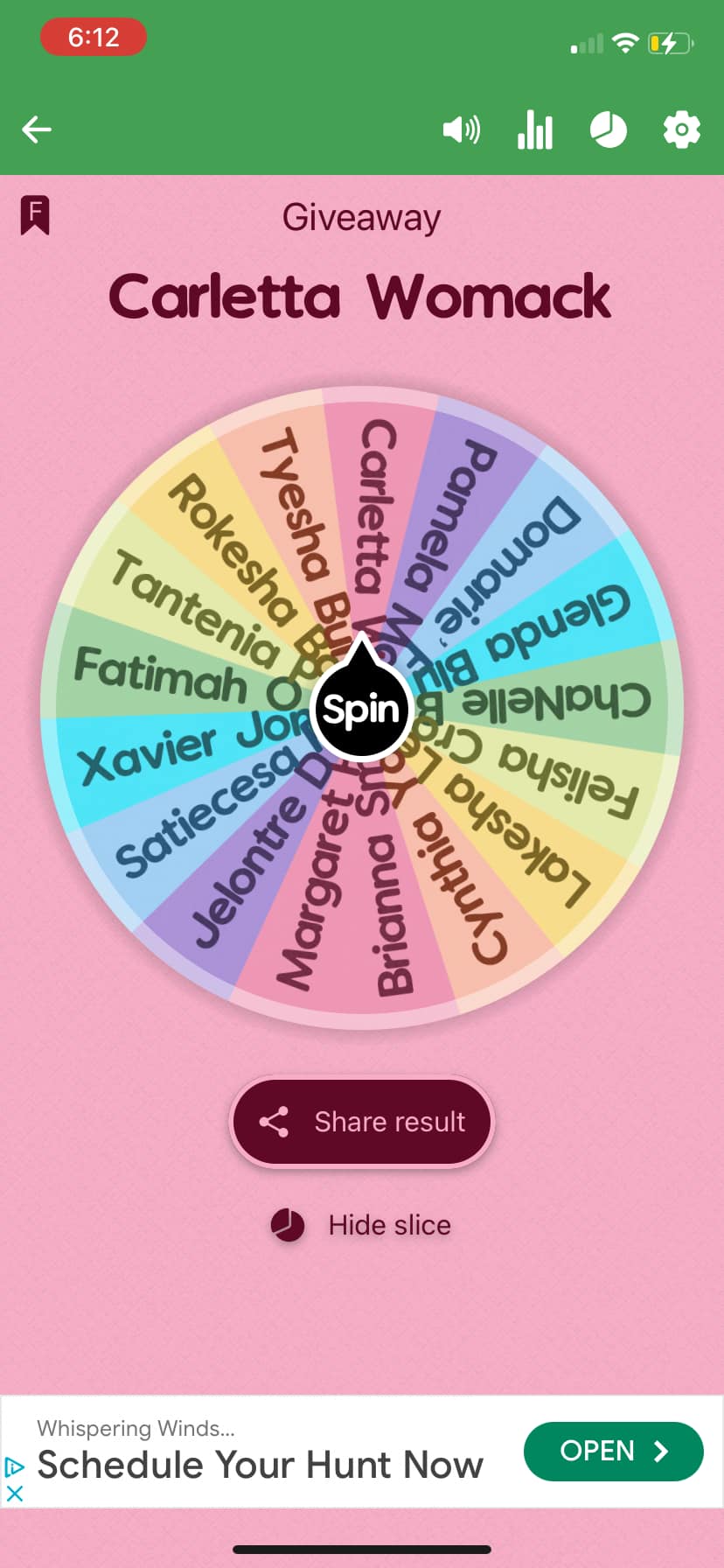Open the settings gear
The height and width of the screenshot is (1568, 724).
[x=681, y=130]
